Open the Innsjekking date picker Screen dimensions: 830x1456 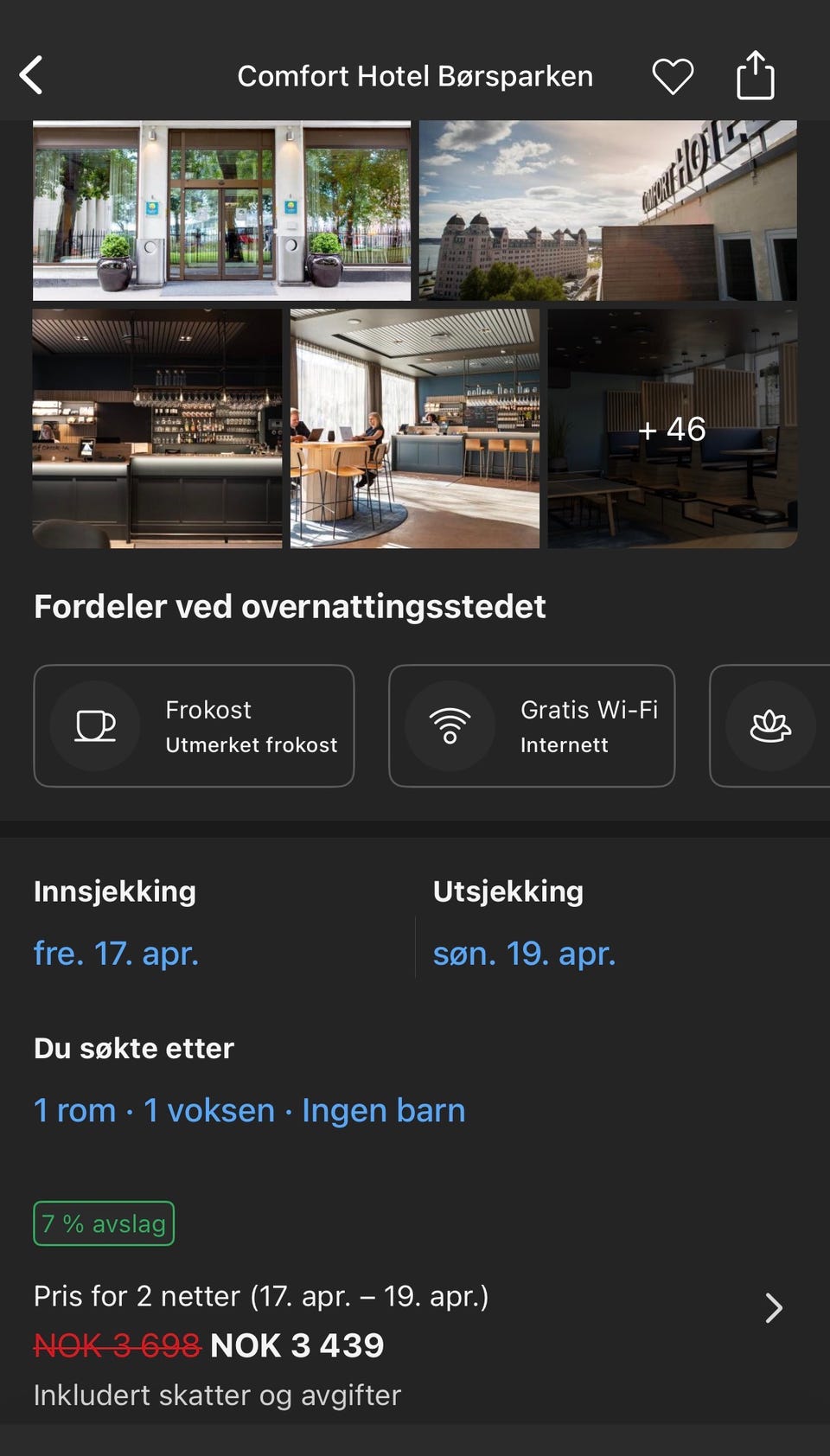(116, 954)
